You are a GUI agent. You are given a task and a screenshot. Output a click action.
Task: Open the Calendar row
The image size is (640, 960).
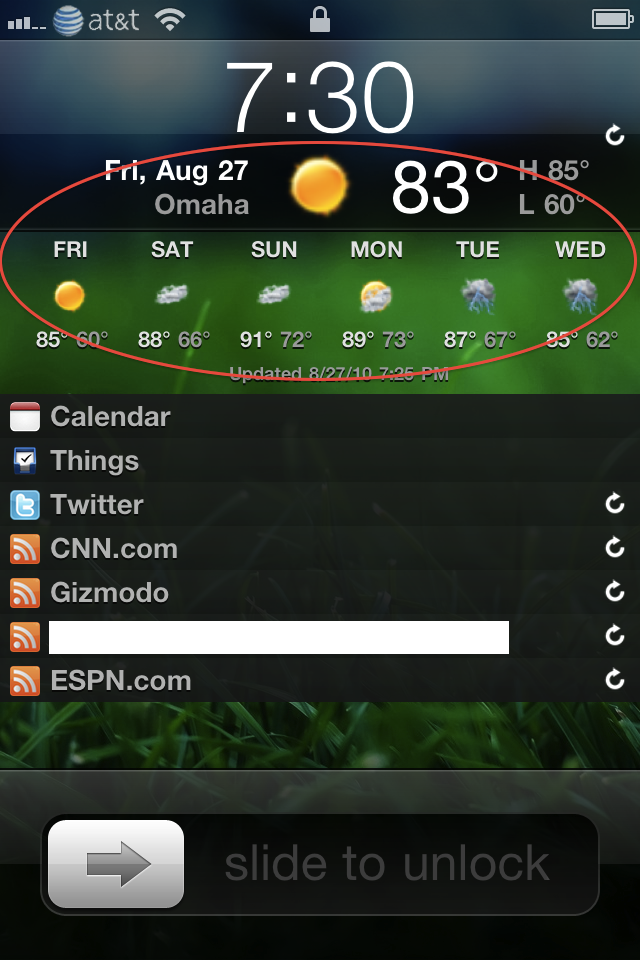click(x=110, y=417)
